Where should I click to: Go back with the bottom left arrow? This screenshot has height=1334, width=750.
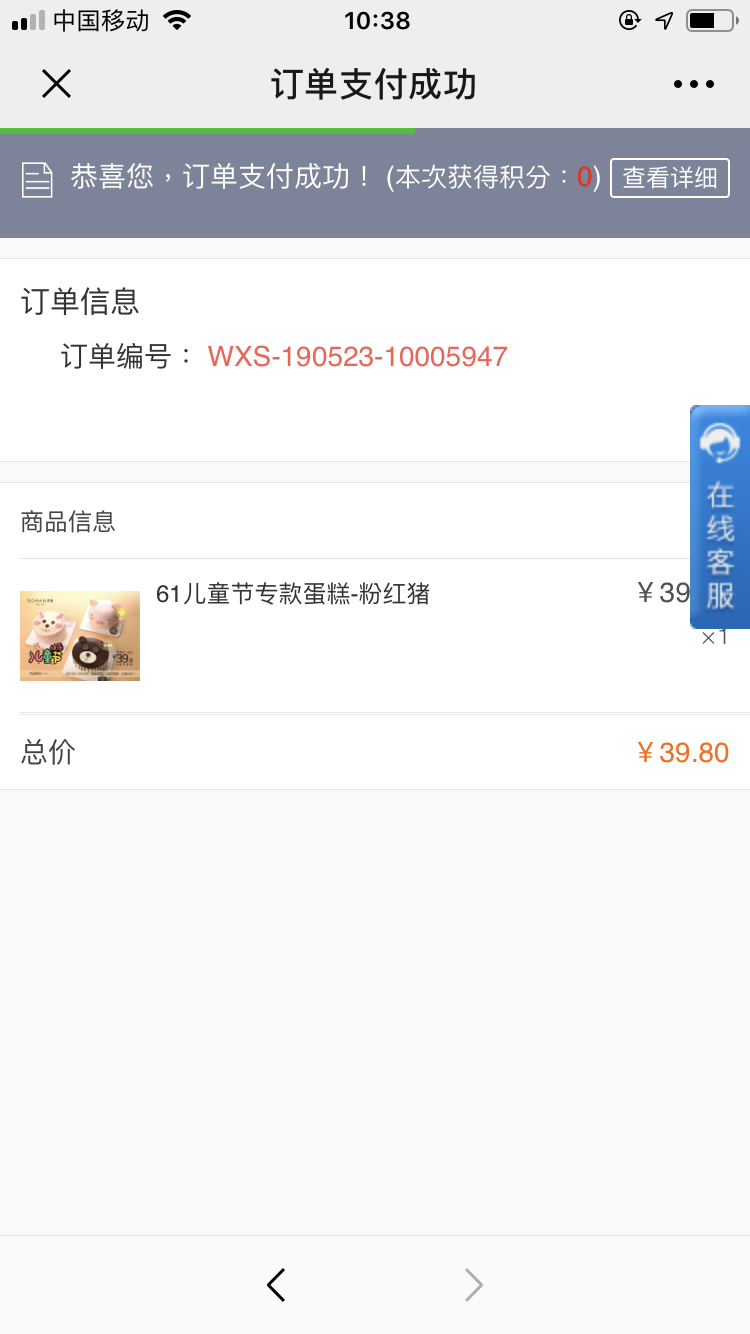(276, 1285)
